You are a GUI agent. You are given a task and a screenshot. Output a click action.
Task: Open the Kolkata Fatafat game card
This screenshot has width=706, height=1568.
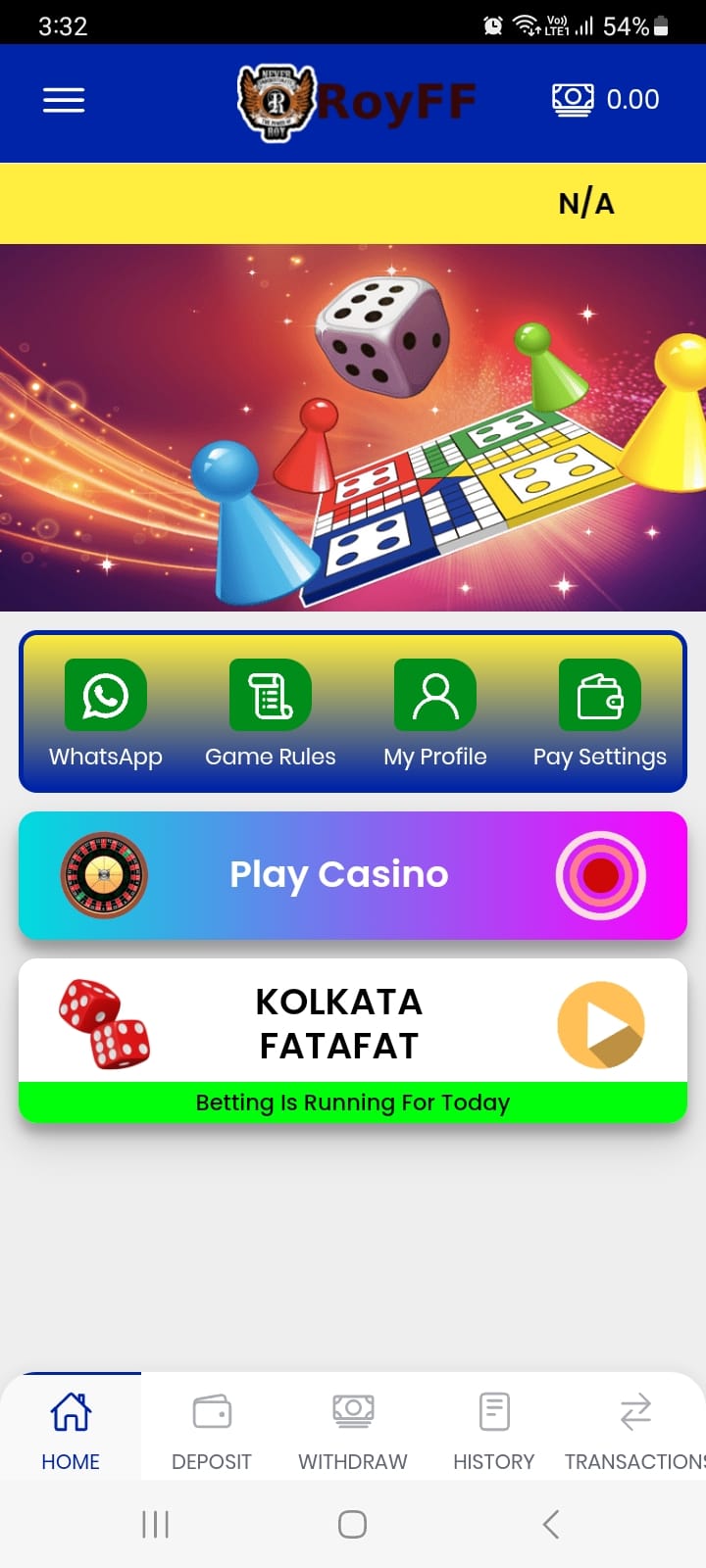click(353, 1024)
